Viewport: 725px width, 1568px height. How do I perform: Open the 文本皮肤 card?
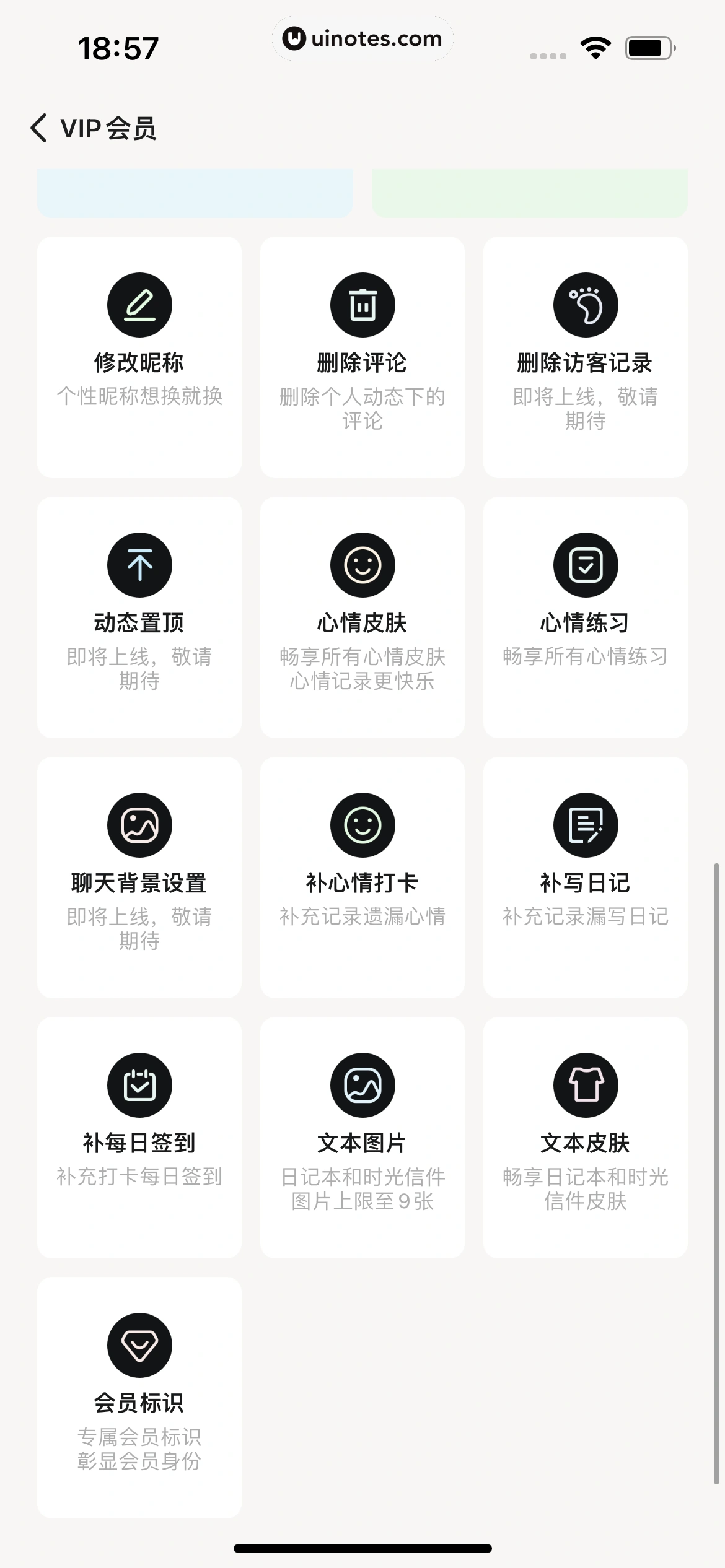click(585, 1137)
